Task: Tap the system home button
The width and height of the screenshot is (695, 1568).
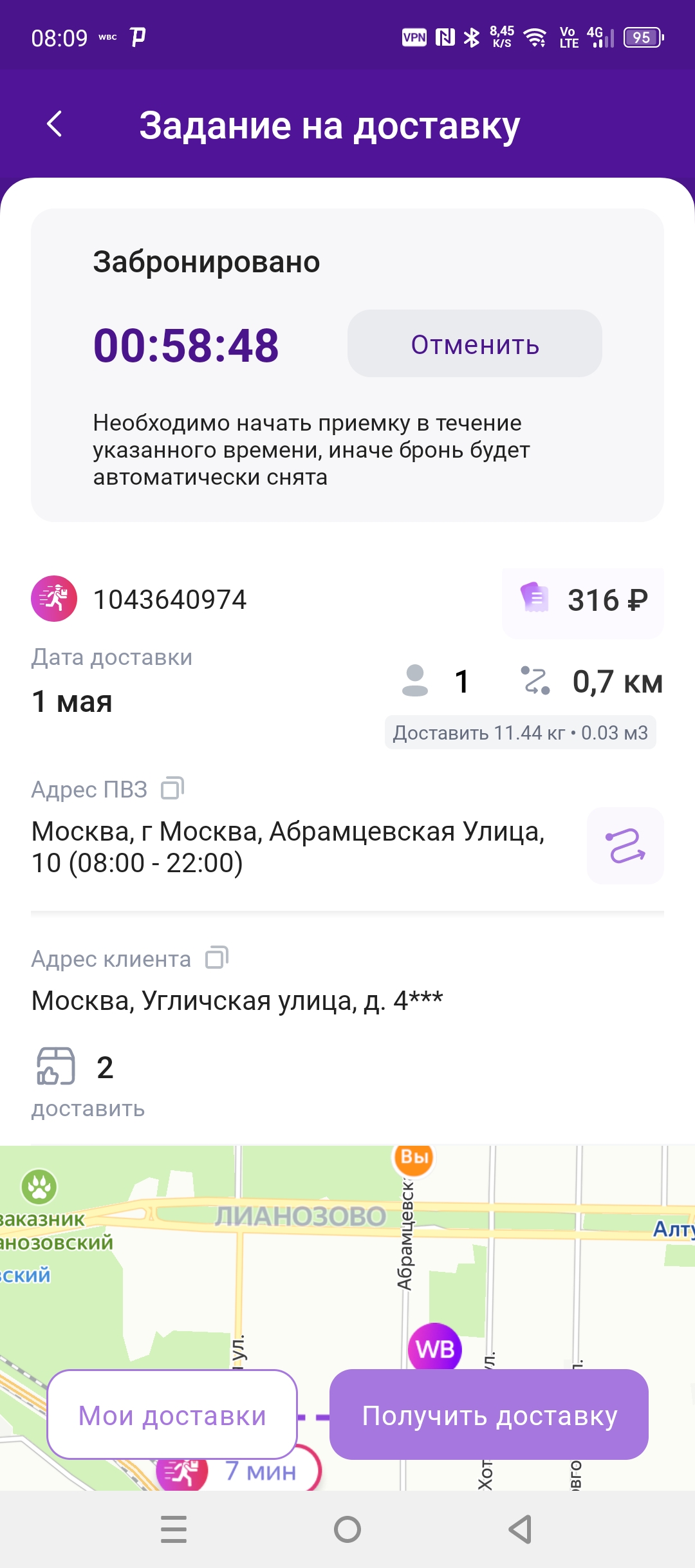Action: [x=347, y=1529]
